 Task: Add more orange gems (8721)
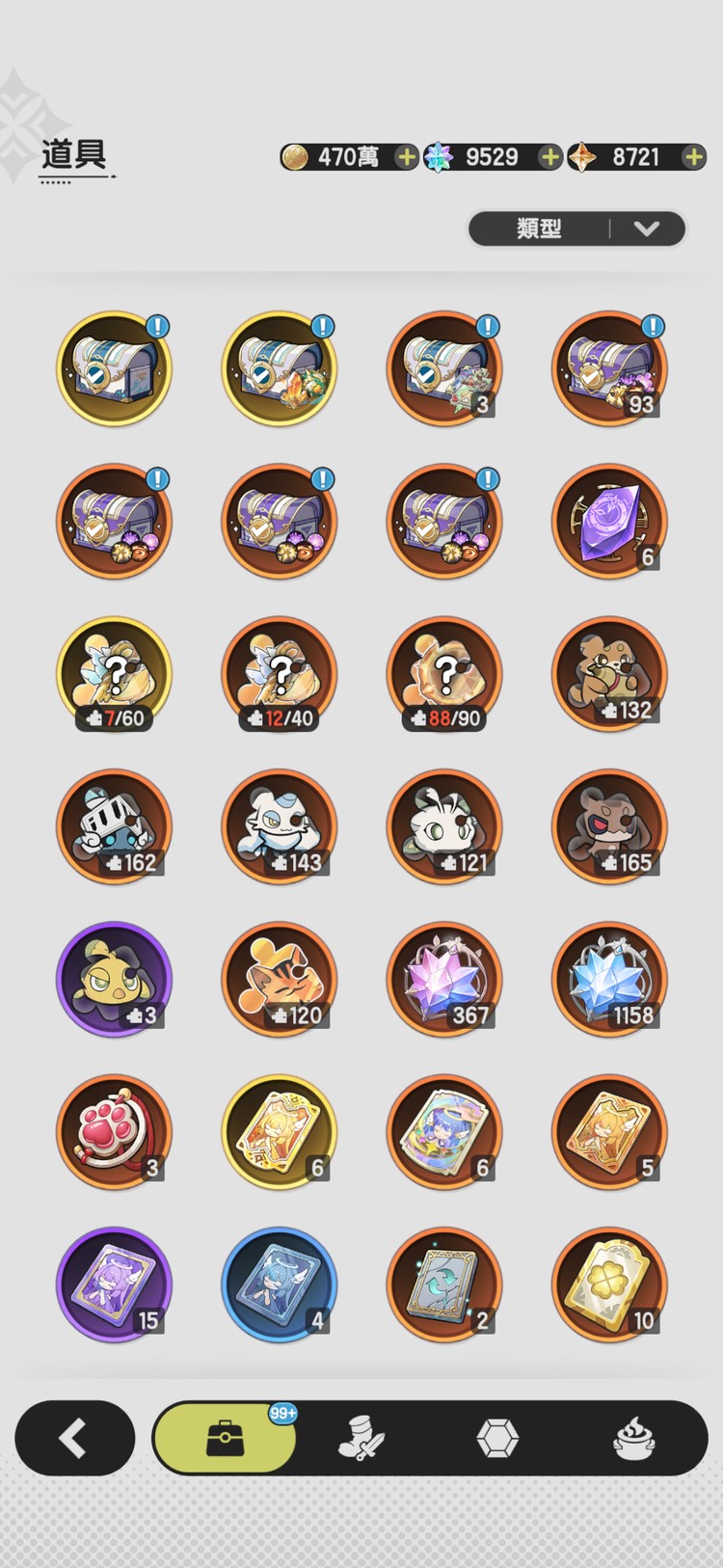(693, 157)
